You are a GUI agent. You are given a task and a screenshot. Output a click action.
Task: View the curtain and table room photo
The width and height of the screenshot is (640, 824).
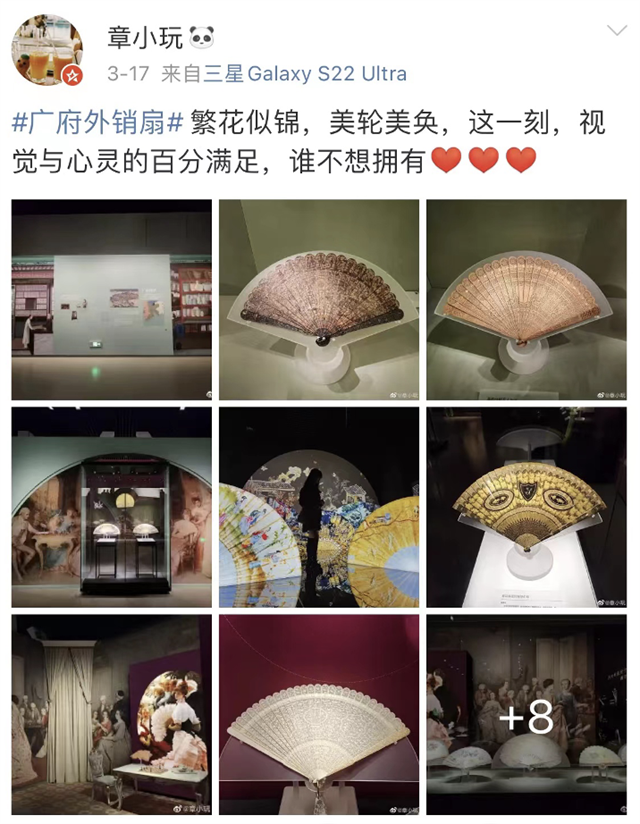click(x=112, y=714)
